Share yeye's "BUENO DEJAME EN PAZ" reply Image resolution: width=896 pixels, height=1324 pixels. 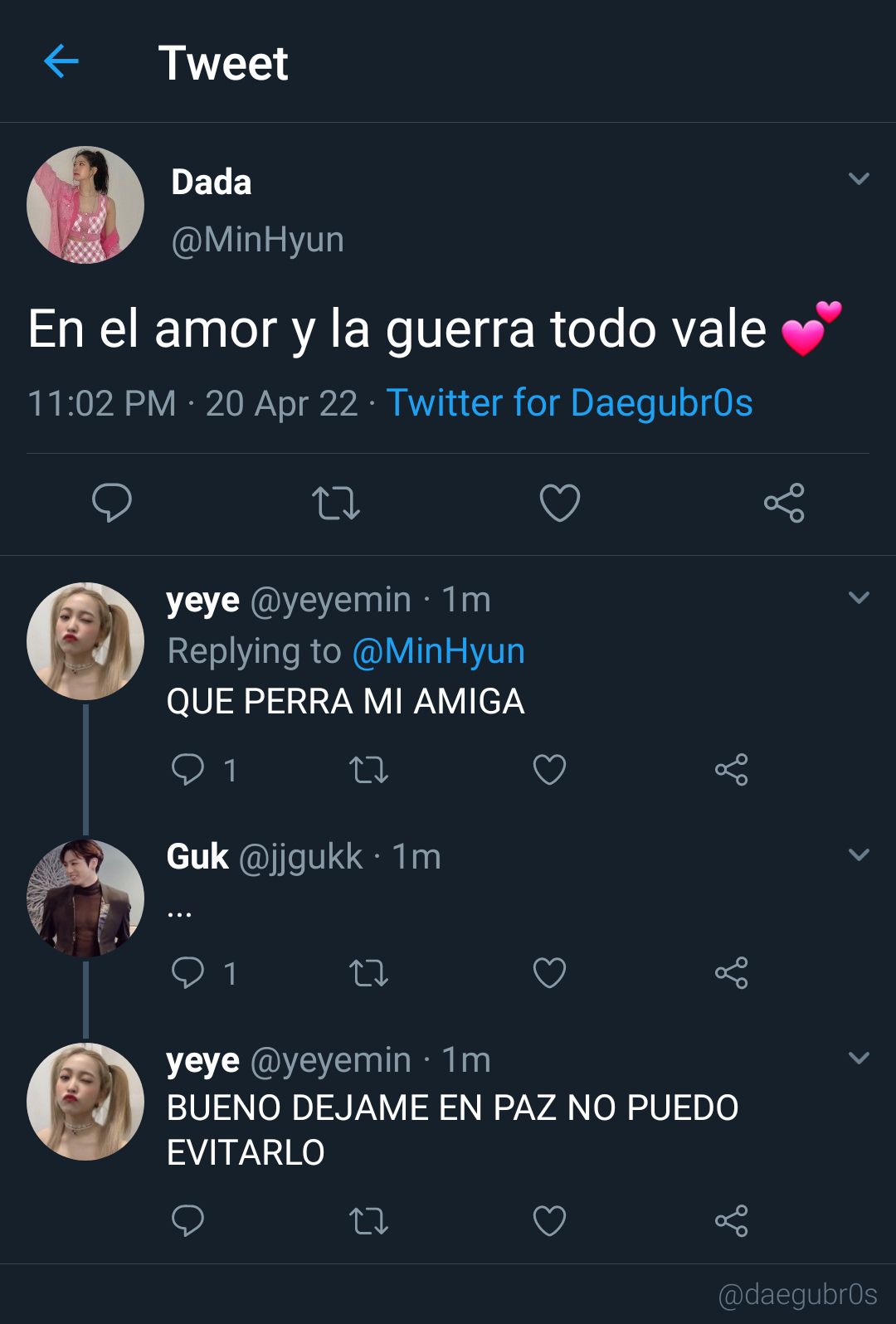[x=731, y=1221]
